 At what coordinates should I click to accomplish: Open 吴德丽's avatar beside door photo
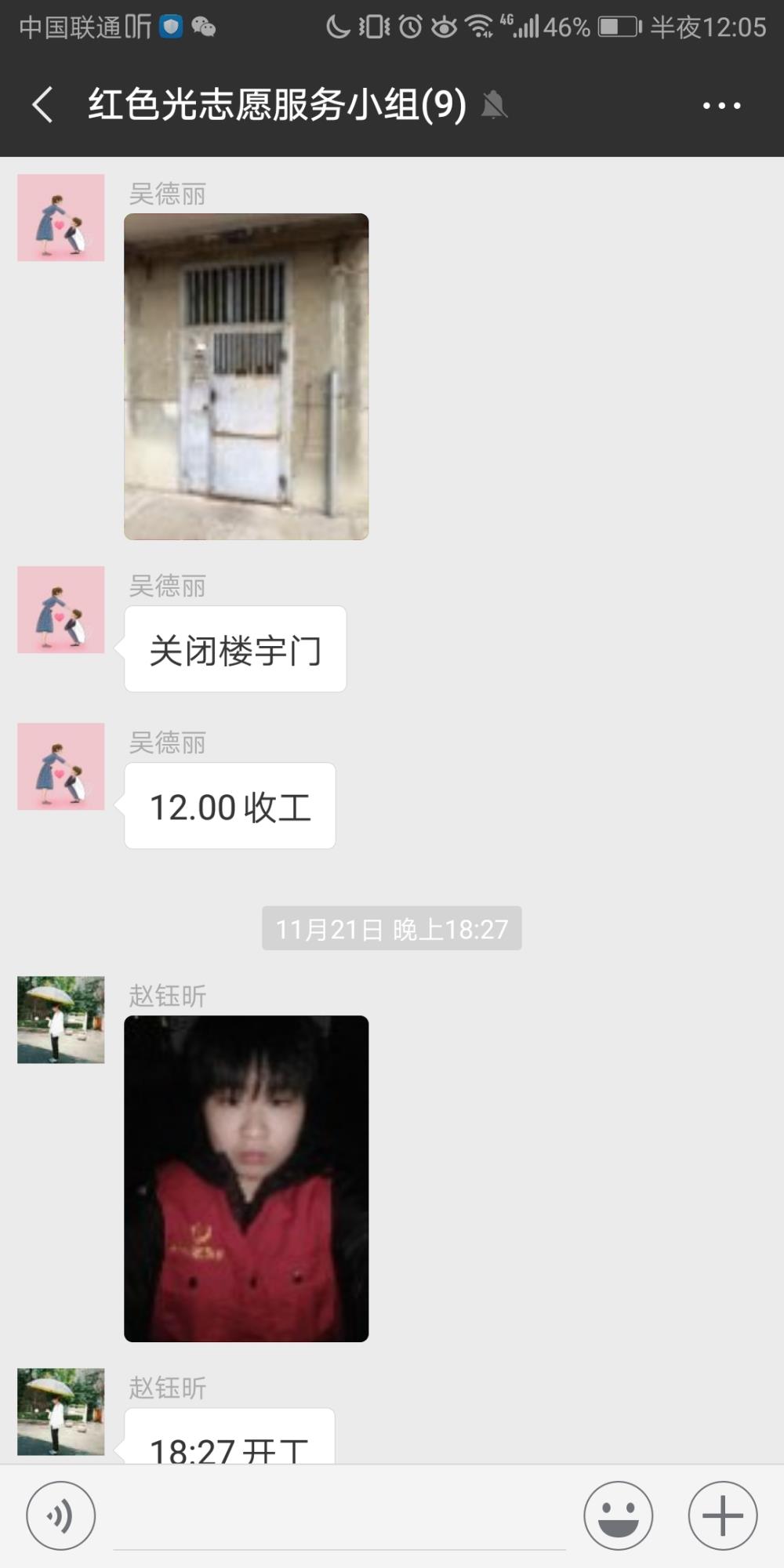61,217
